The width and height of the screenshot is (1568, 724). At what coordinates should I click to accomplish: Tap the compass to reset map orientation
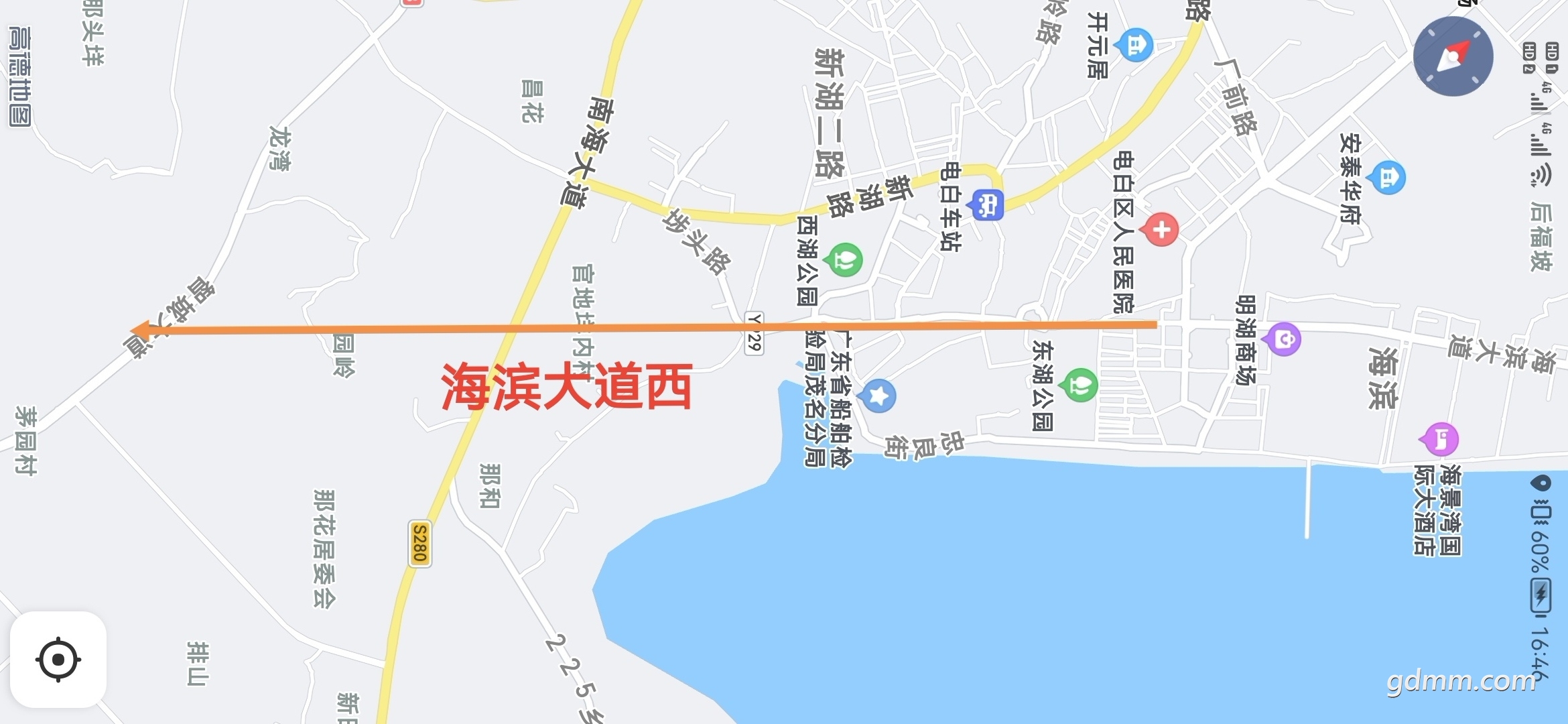[1453, 56]
